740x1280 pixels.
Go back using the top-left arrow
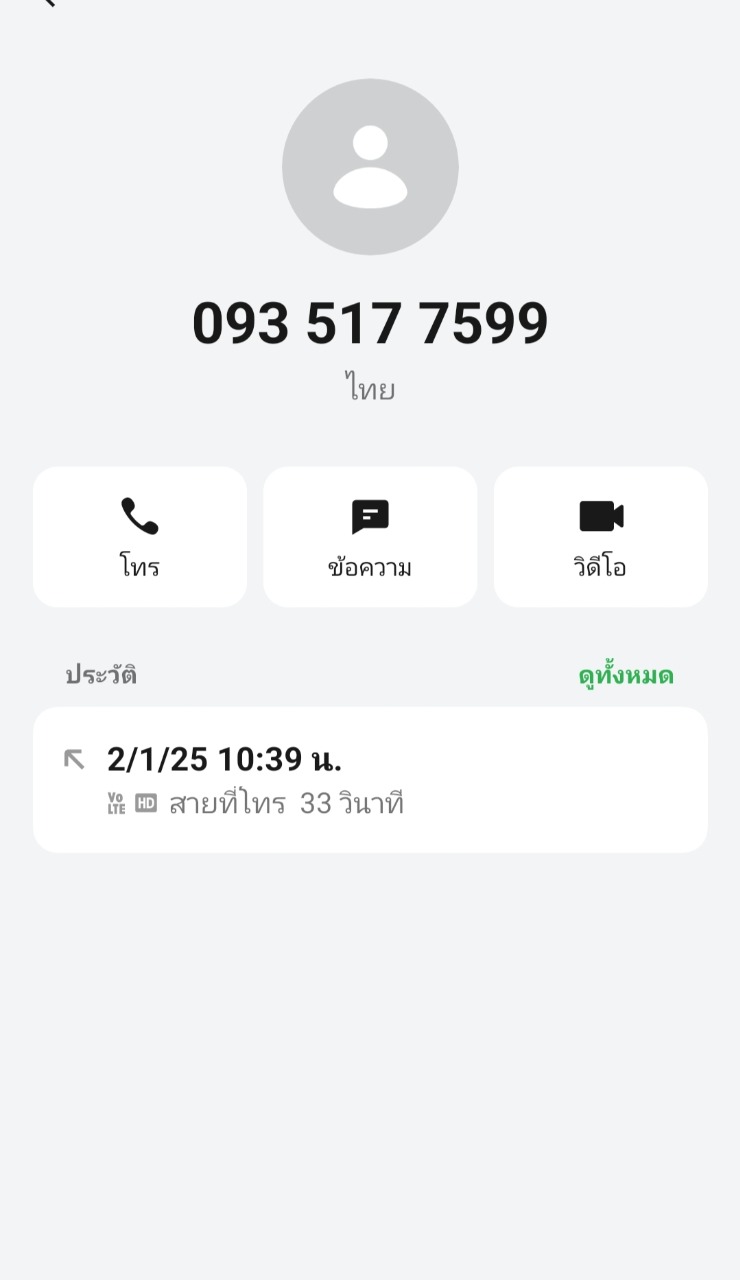(46, 3)
